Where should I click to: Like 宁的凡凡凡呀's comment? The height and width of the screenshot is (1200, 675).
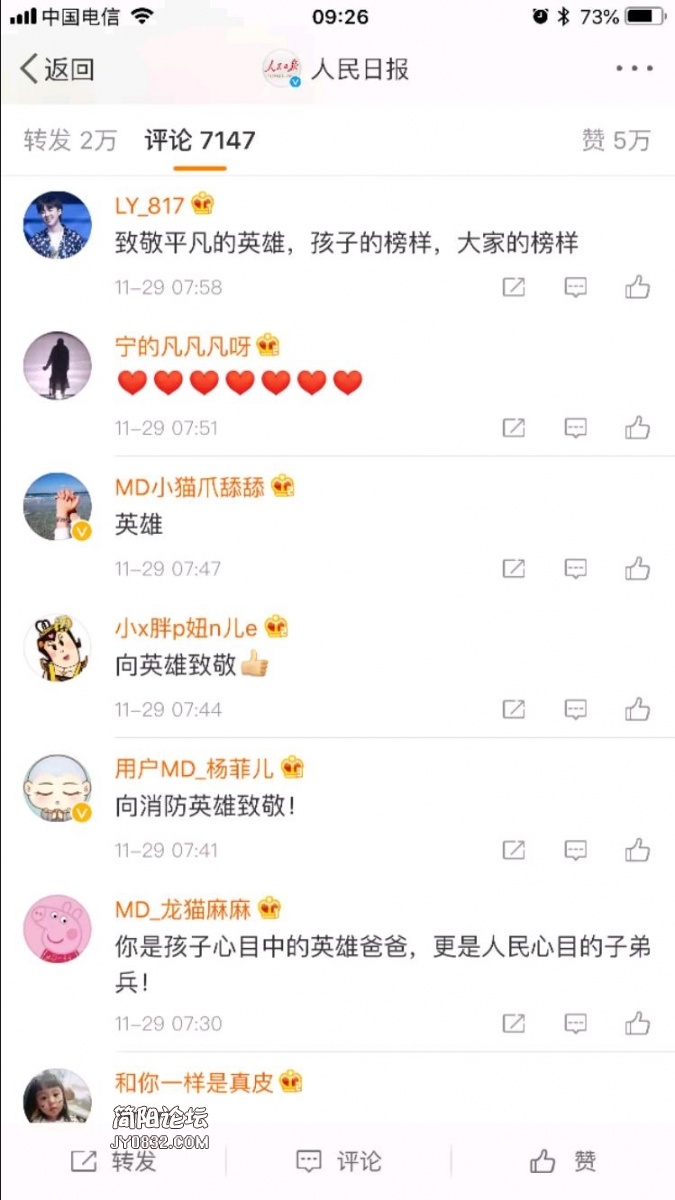point(637,429)
